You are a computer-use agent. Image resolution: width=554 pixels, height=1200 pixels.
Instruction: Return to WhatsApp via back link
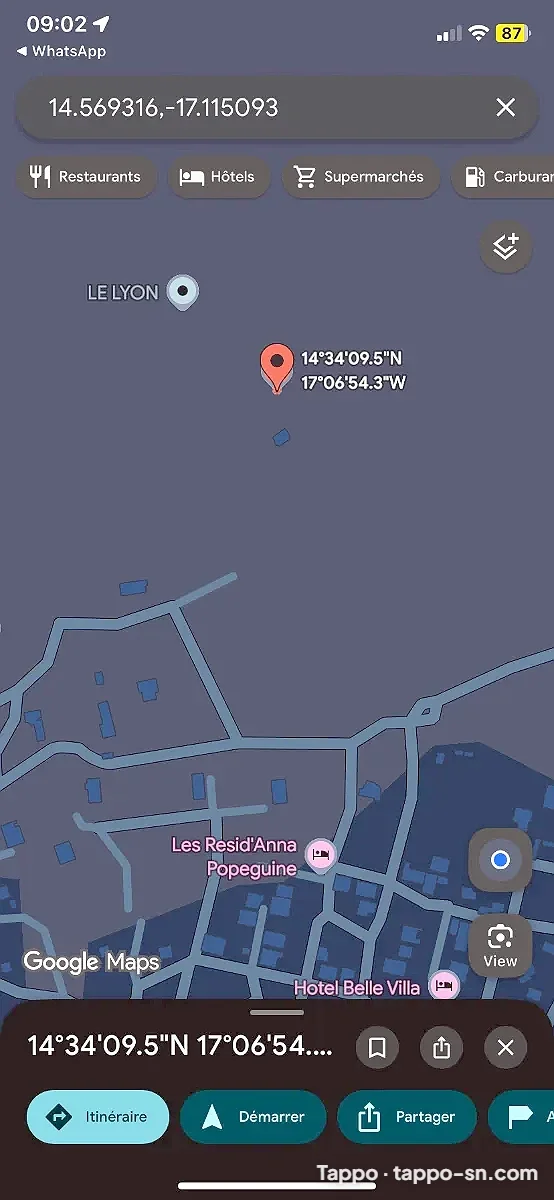coord(61,51)
